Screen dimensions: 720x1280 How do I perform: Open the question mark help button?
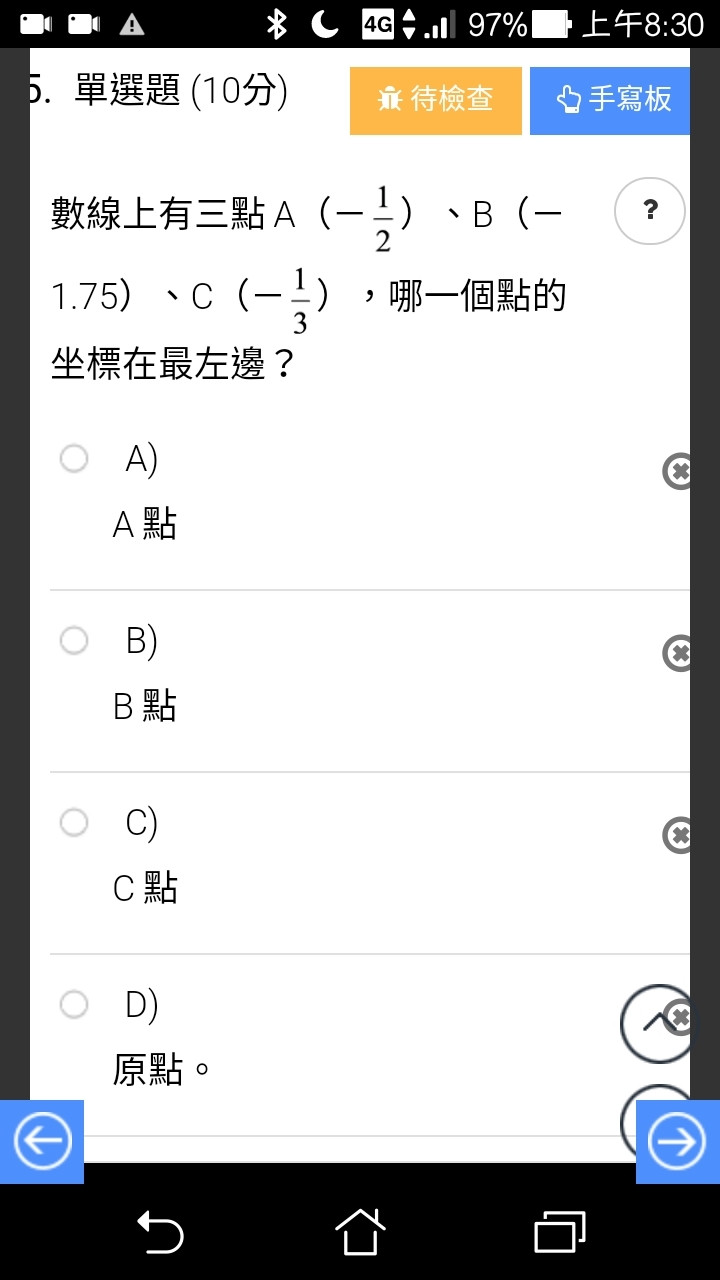click(650, 211)
